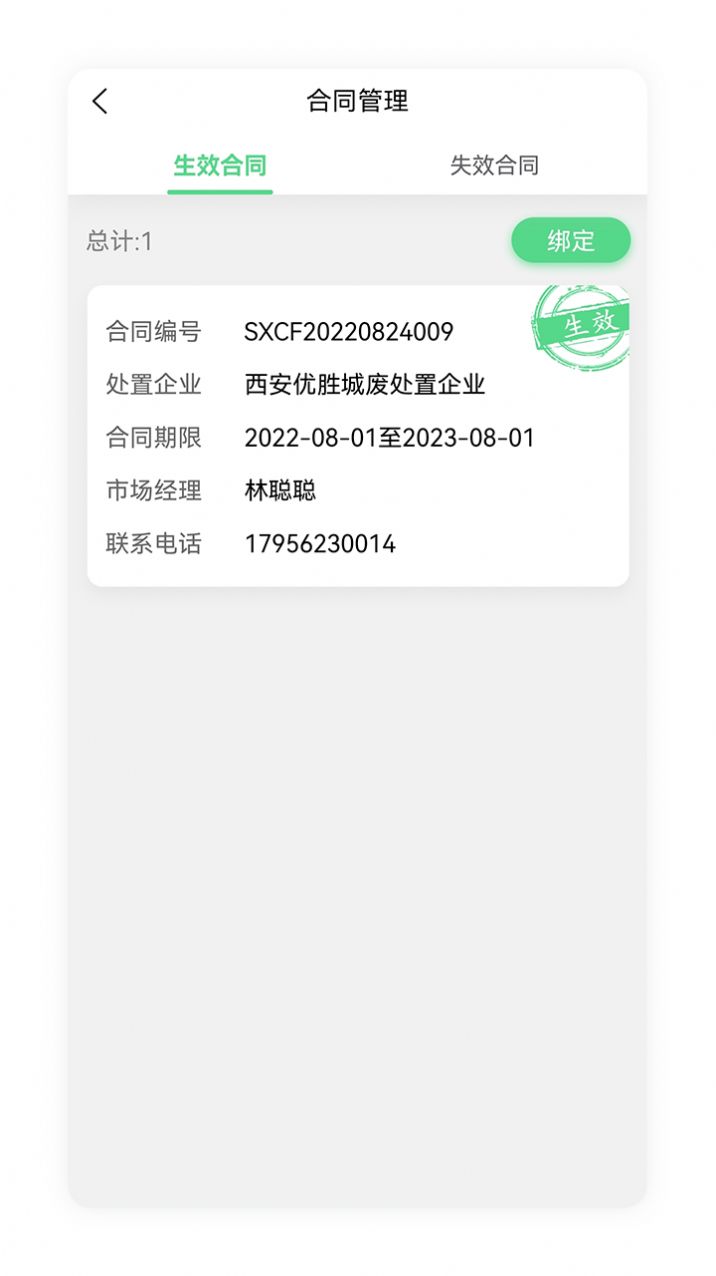The width and height of the screenshot is (716, 1276).
Task: Open contract card SXCF20220824009
Action: (x=357, y=436)
